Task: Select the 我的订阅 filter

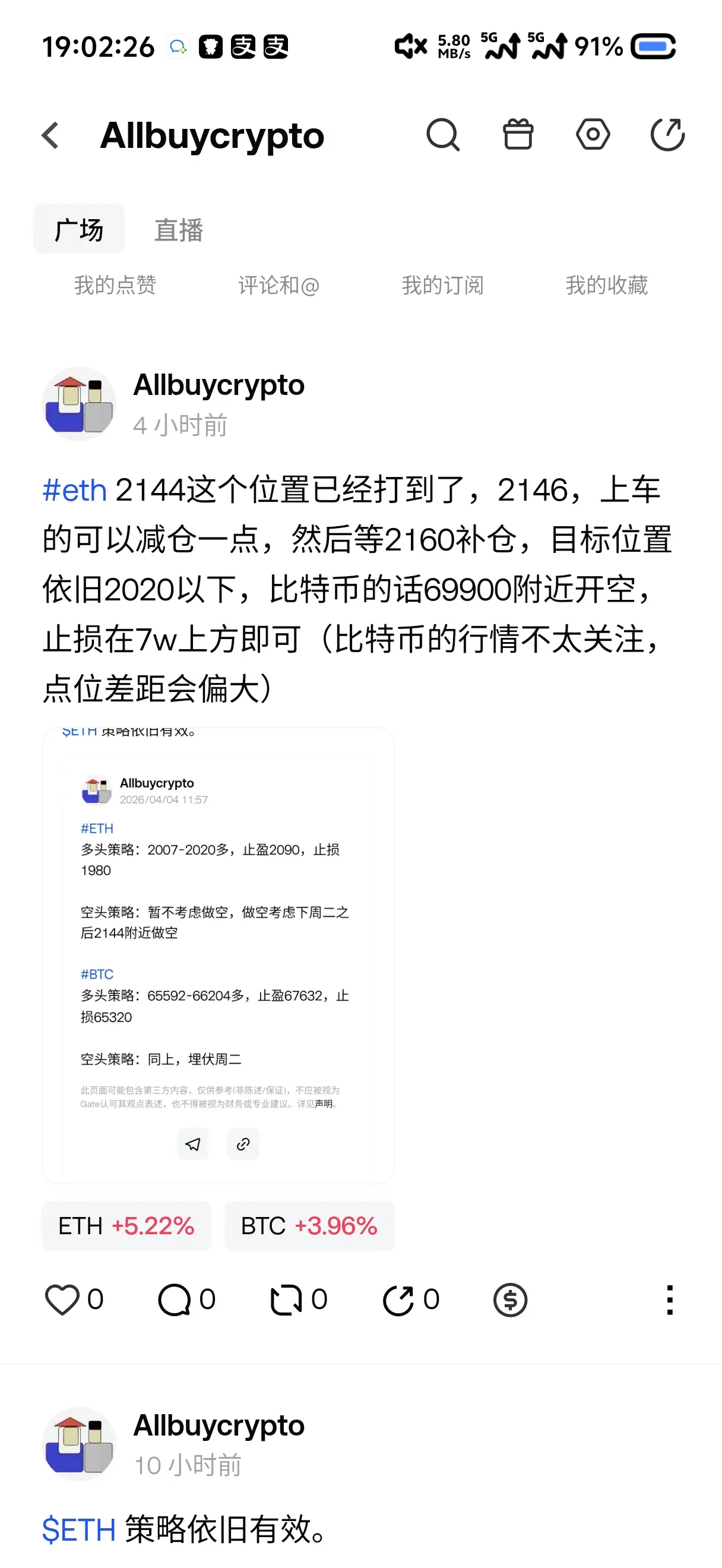Action: click(x=442, y=285)
